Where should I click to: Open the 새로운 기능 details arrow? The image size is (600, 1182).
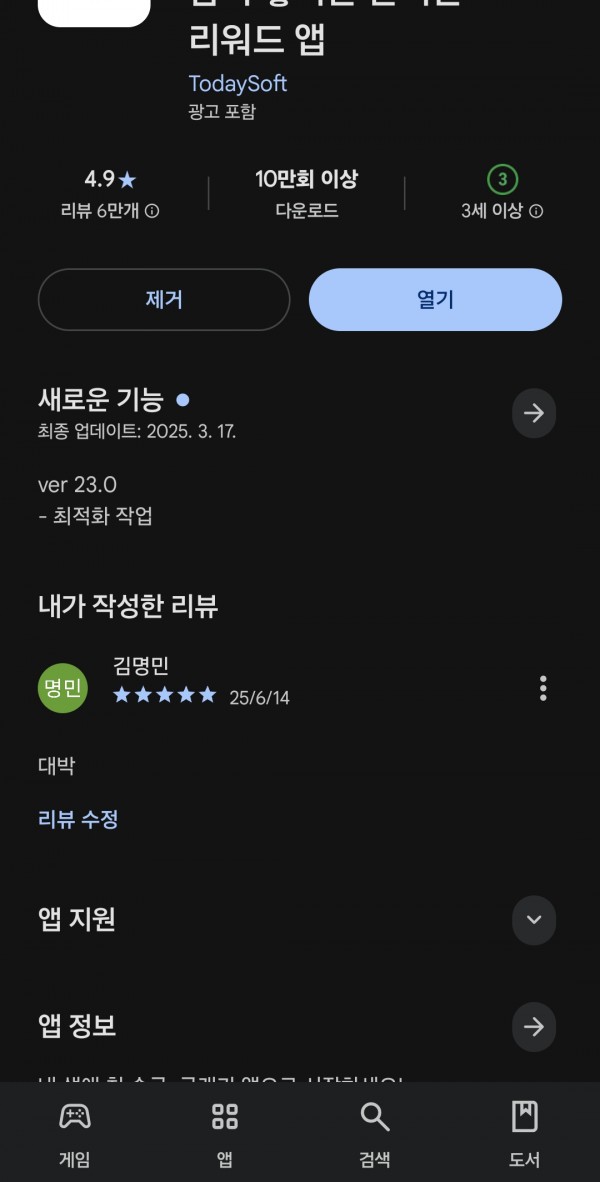534,413
